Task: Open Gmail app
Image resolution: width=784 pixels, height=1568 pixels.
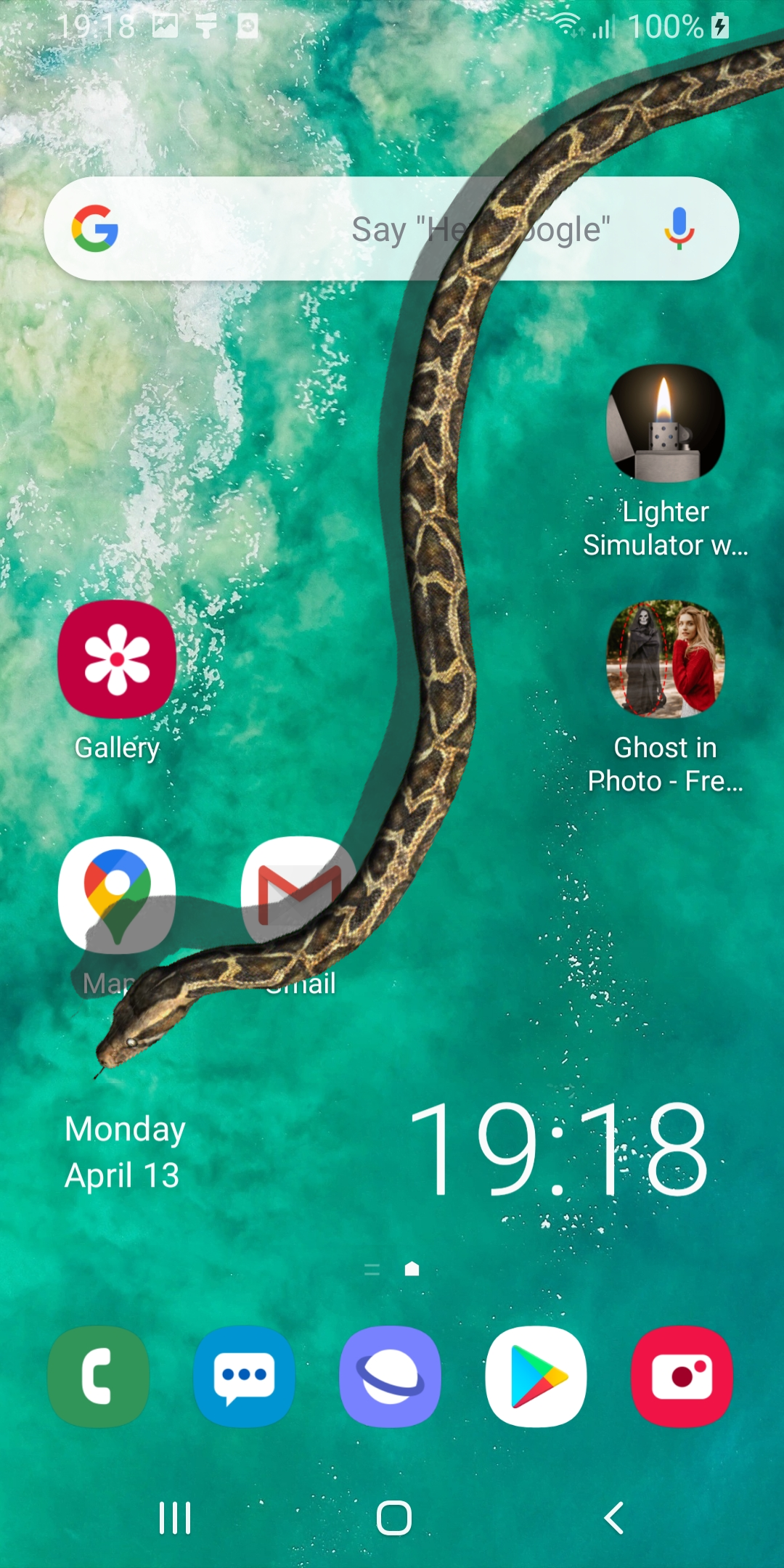Action: tap(299, 894)
